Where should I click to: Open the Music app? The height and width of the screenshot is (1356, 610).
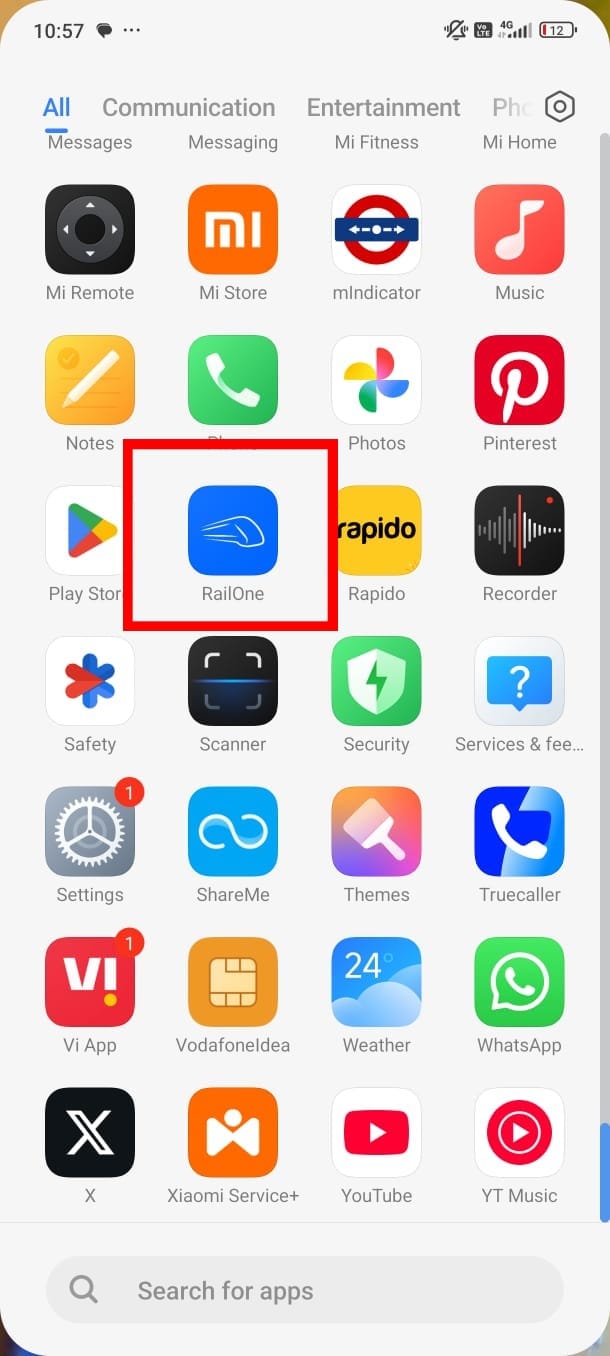point(519,230)
